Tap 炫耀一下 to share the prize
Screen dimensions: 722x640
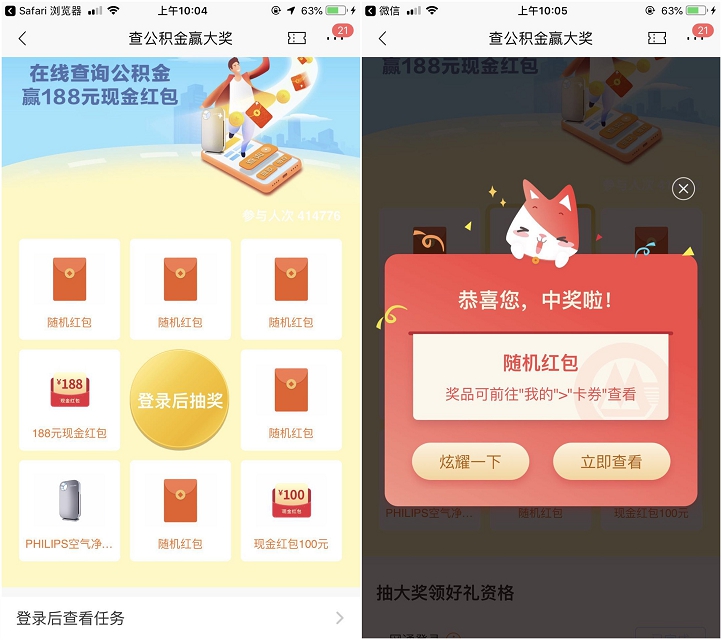pos(470,462)
